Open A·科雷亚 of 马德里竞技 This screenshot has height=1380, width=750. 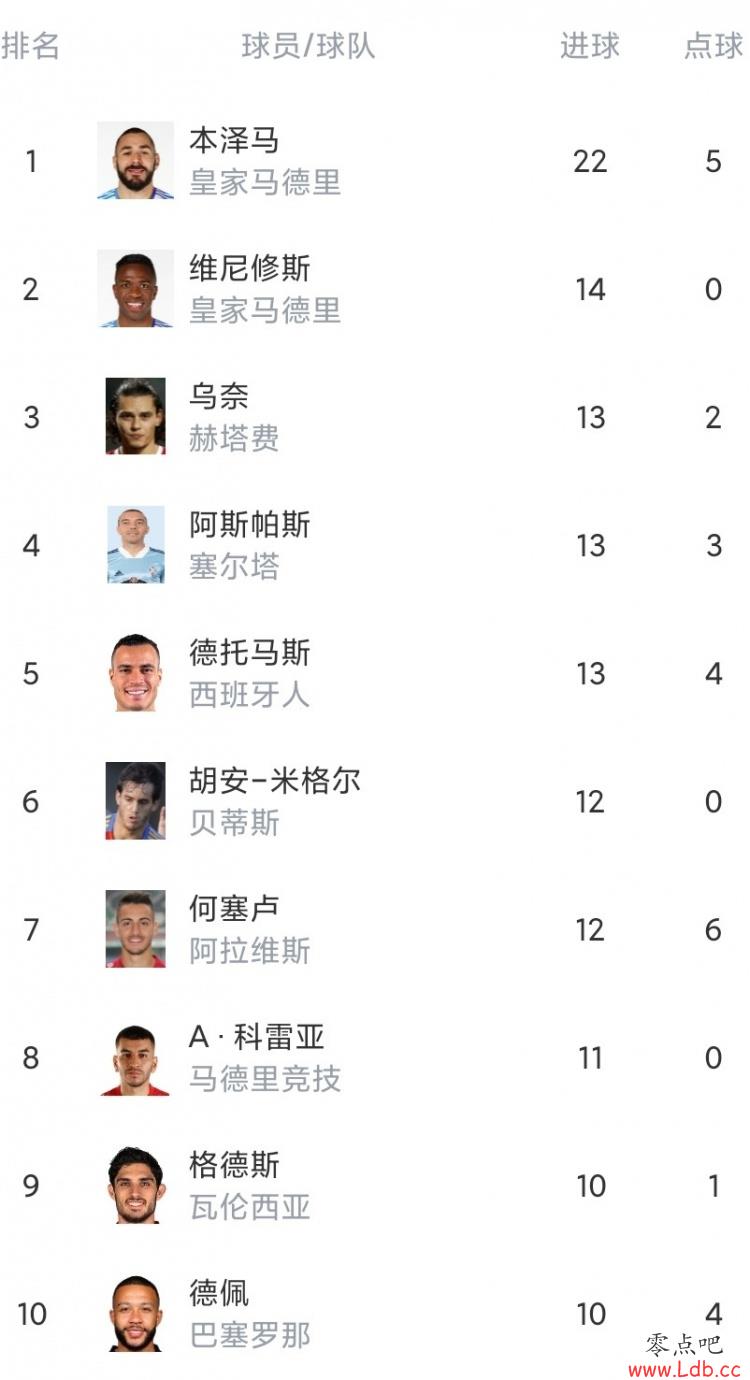[375, 1057]
